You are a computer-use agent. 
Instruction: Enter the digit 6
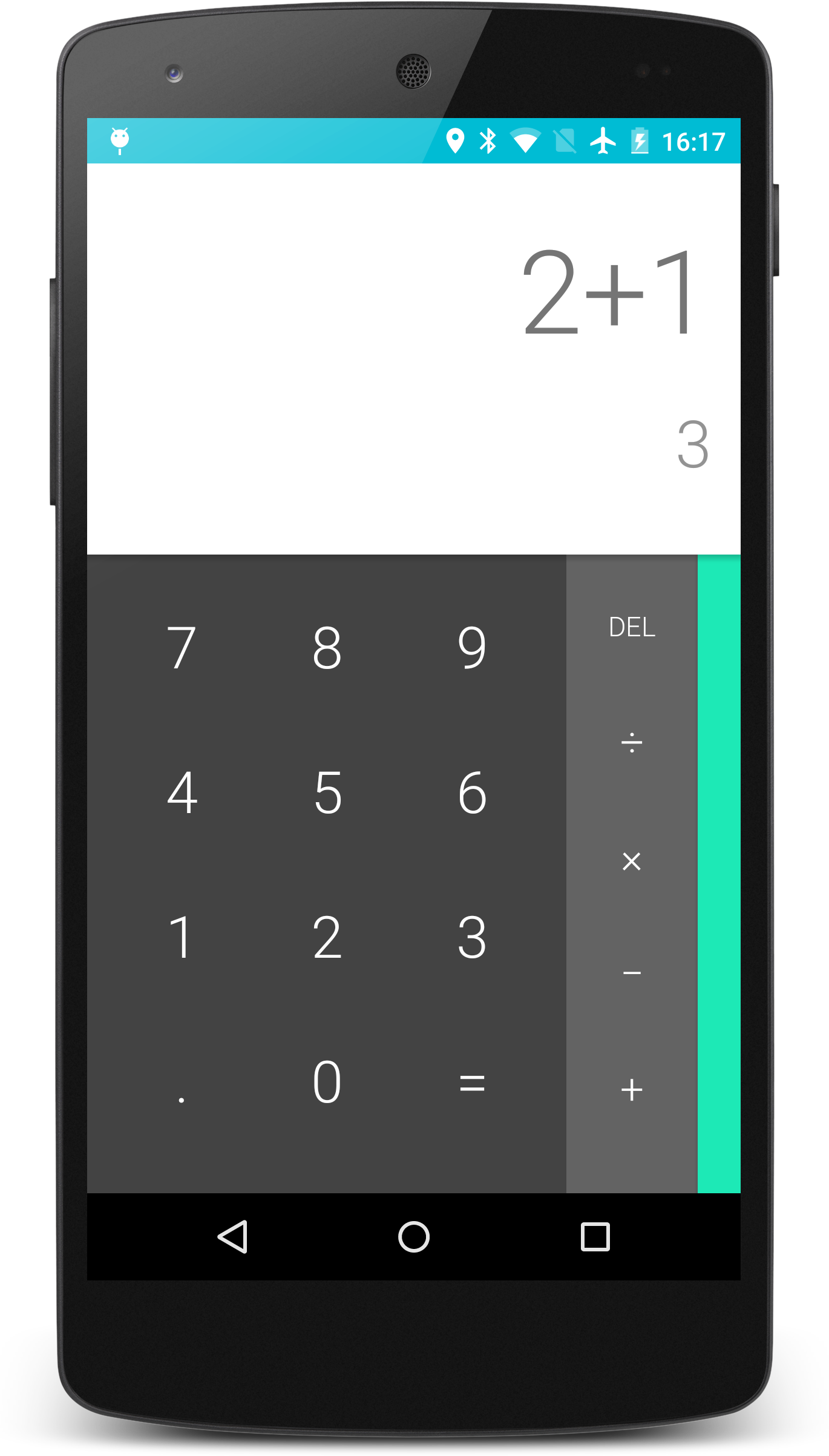click(472, 792)
